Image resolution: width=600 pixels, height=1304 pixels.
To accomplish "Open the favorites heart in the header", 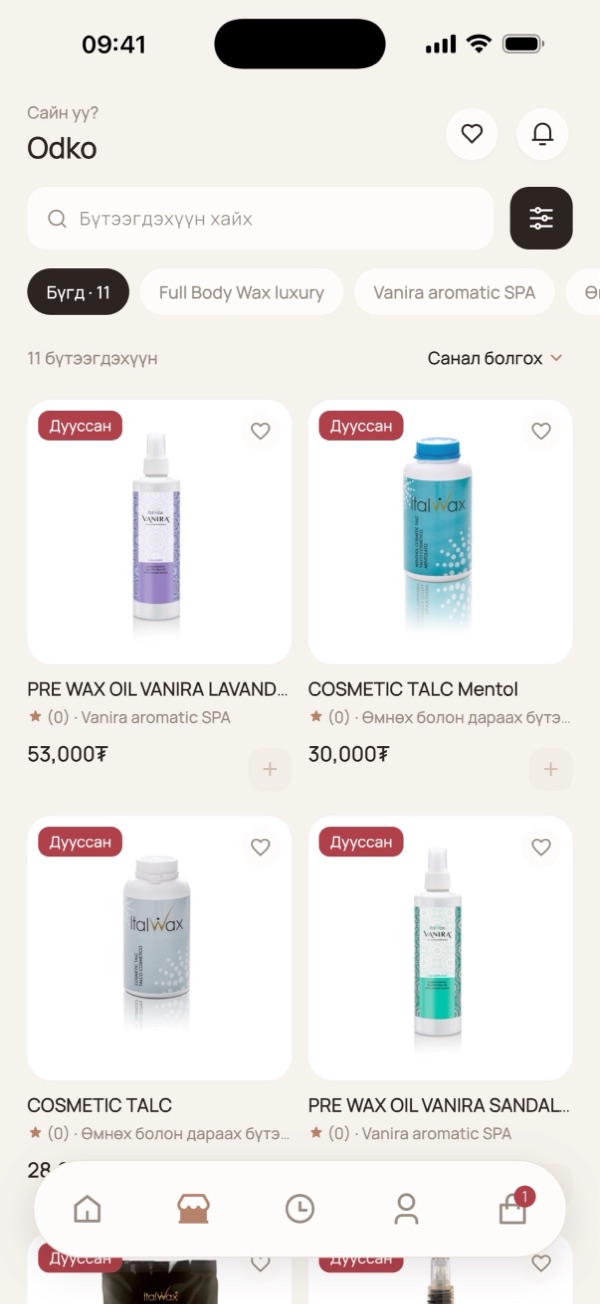I will coord(472,134).
